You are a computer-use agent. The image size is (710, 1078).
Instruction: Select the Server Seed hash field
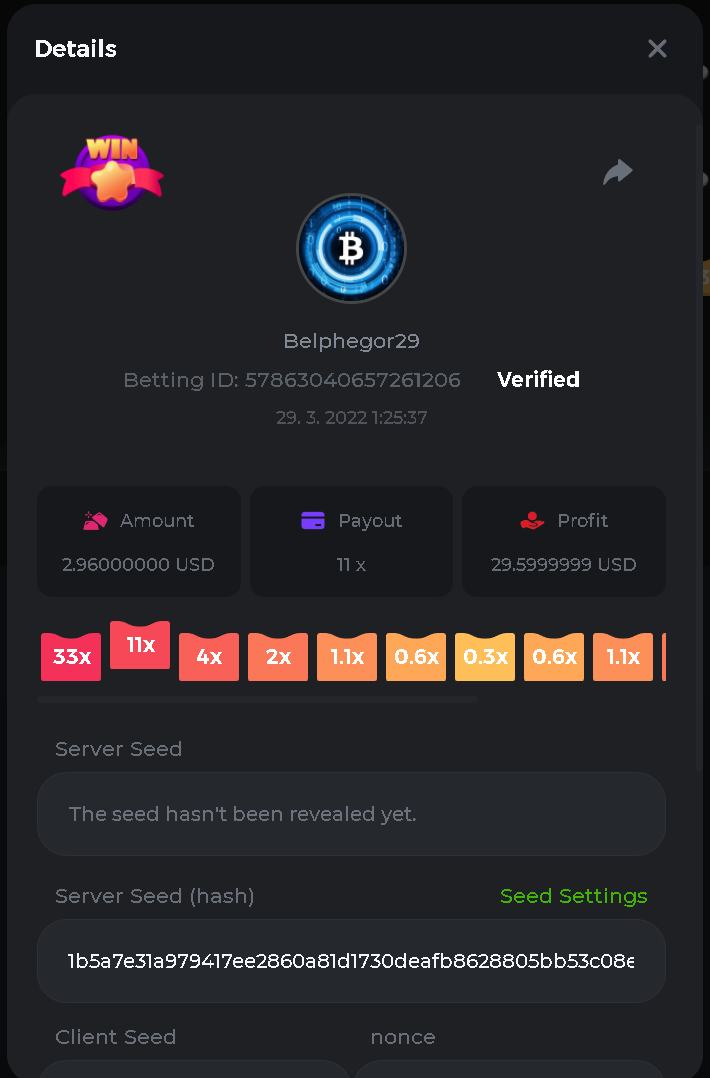pyautogui.click(x=351, y=961)
